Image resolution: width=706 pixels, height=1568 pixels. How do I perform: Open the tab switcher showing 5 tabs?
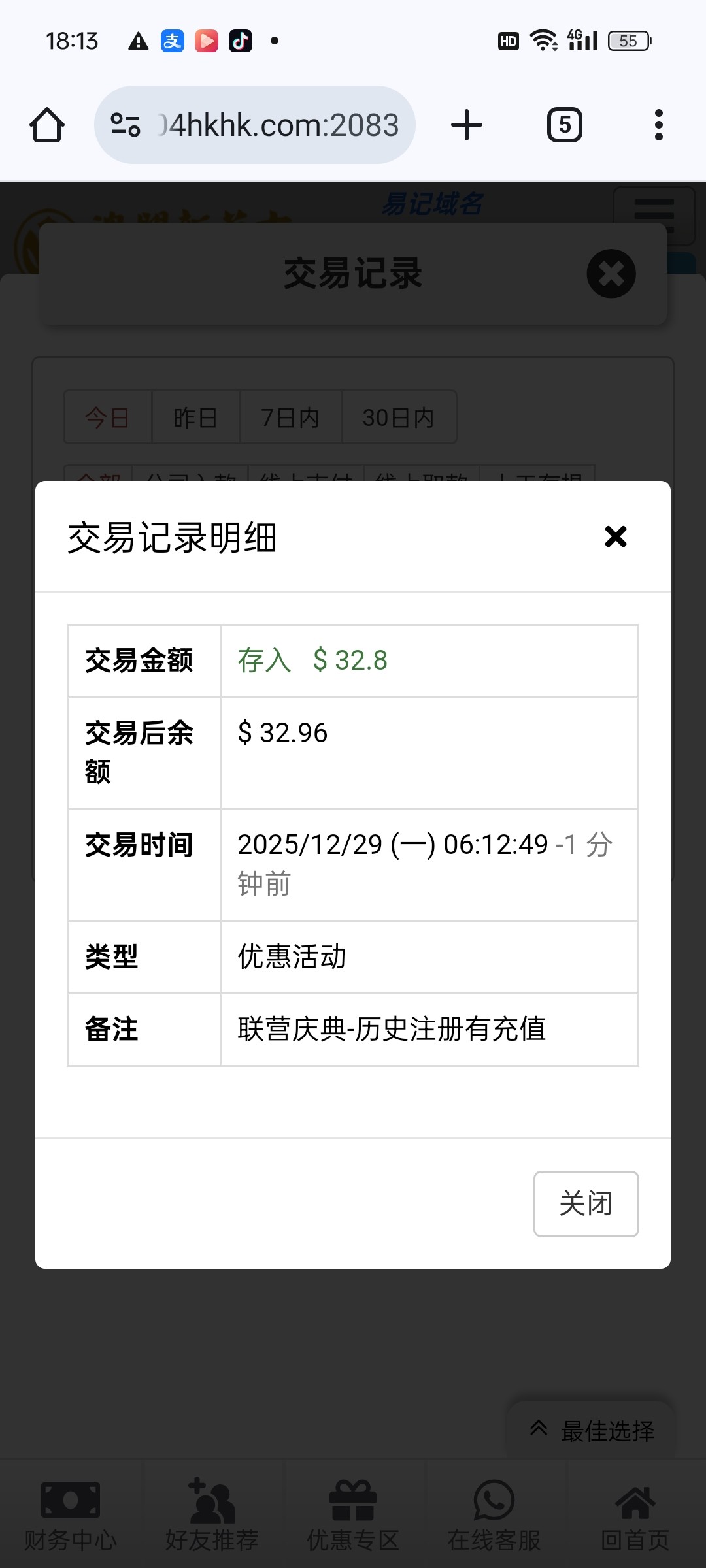pos(564,125)
